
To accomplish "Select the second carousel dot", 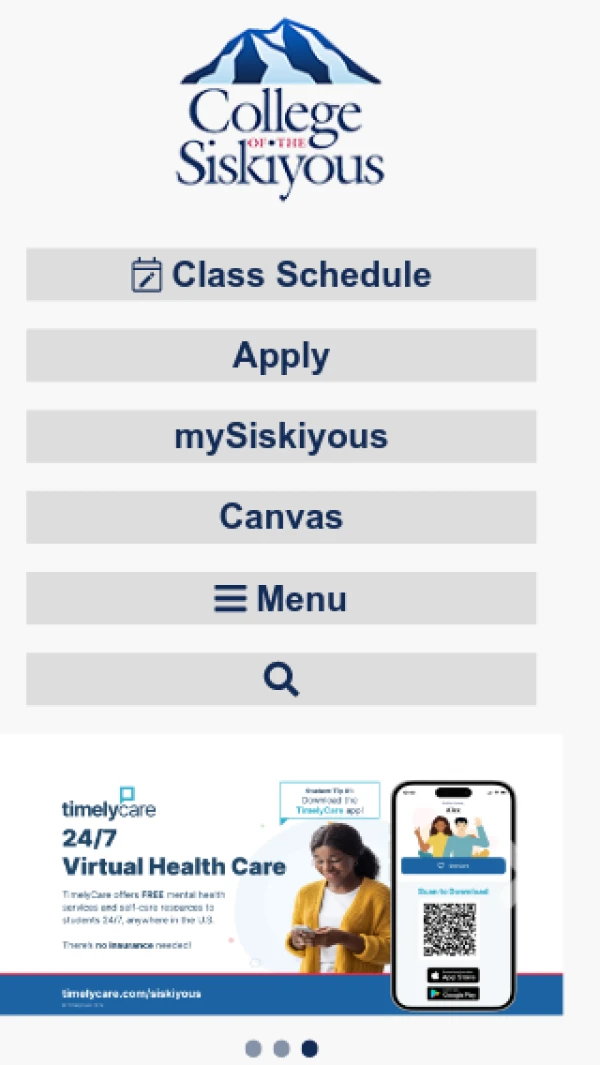I will 282,1048.
